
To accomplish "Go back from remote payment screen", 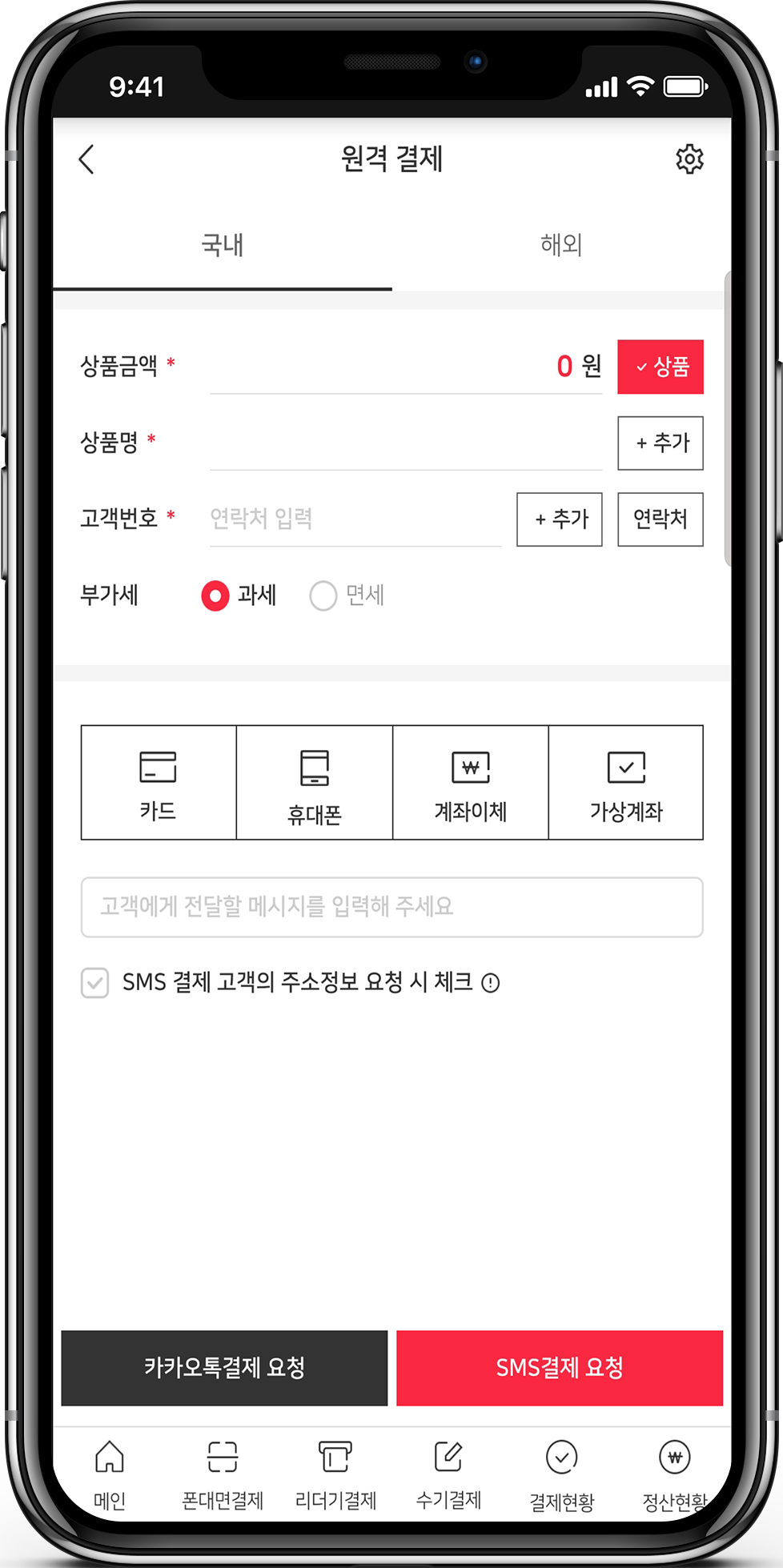I will [87, 159].
